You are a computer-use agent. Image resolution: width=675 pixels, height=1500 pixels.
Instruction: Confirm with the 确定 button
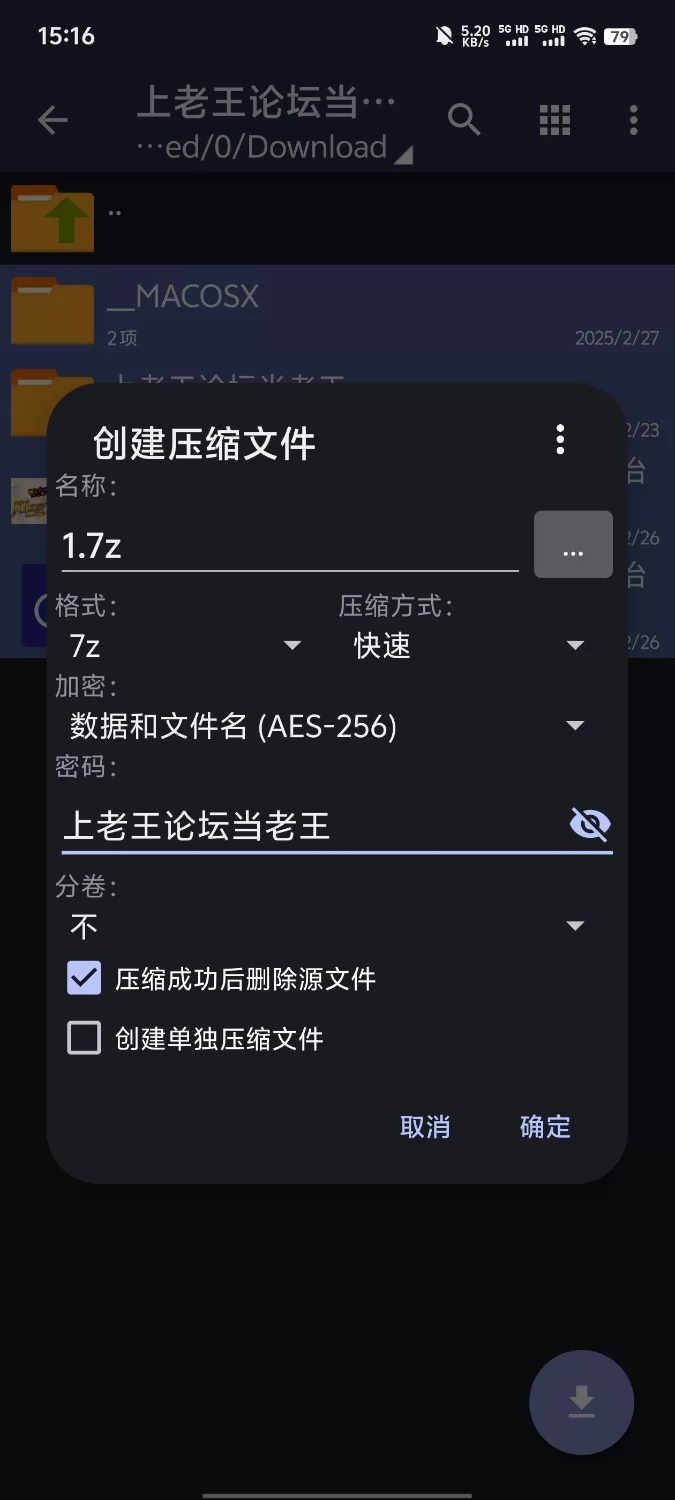[x=545, y=1127]
